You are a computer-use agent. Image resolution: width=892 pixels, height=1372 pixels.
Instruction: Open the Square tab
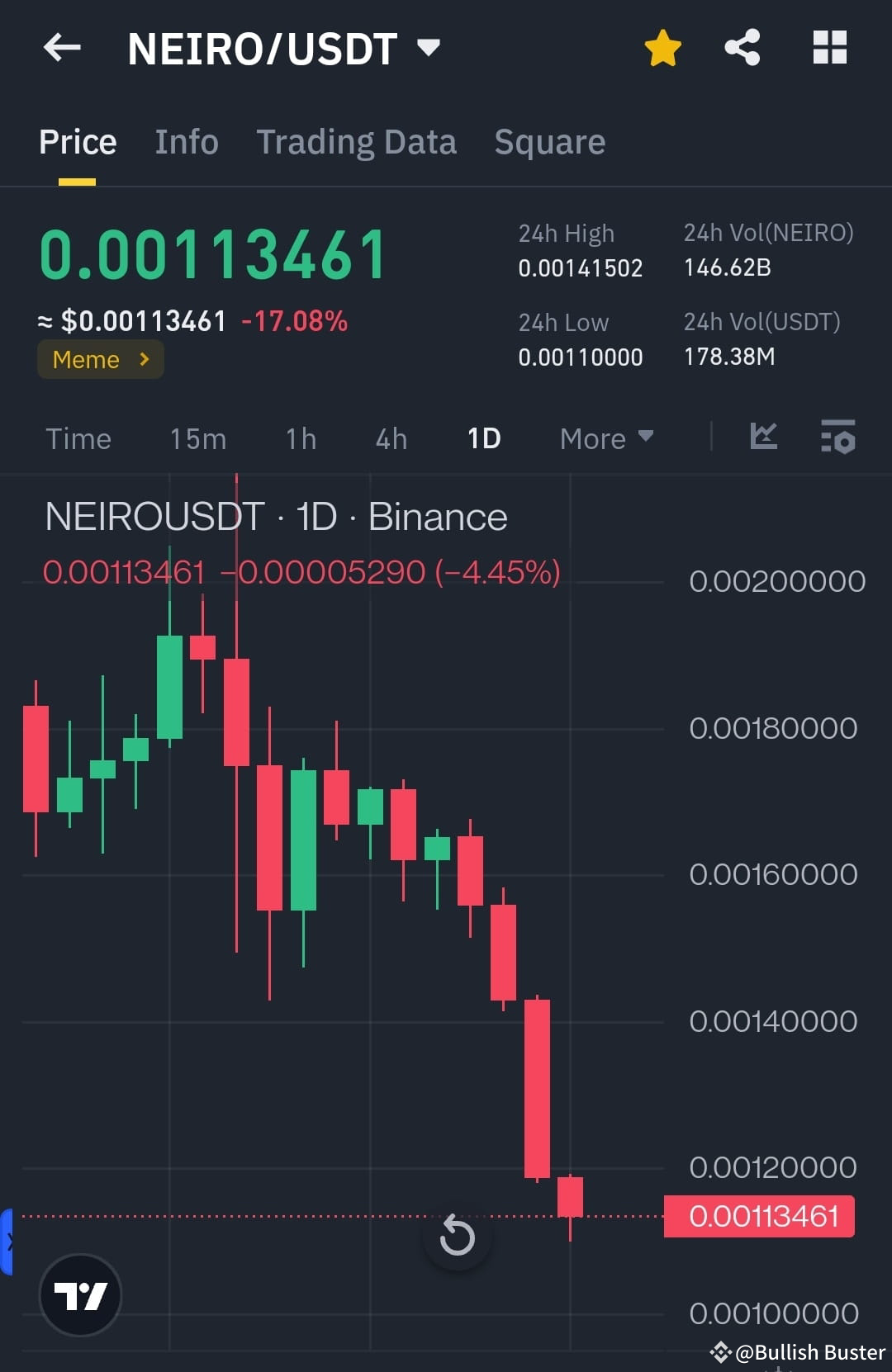549,141
